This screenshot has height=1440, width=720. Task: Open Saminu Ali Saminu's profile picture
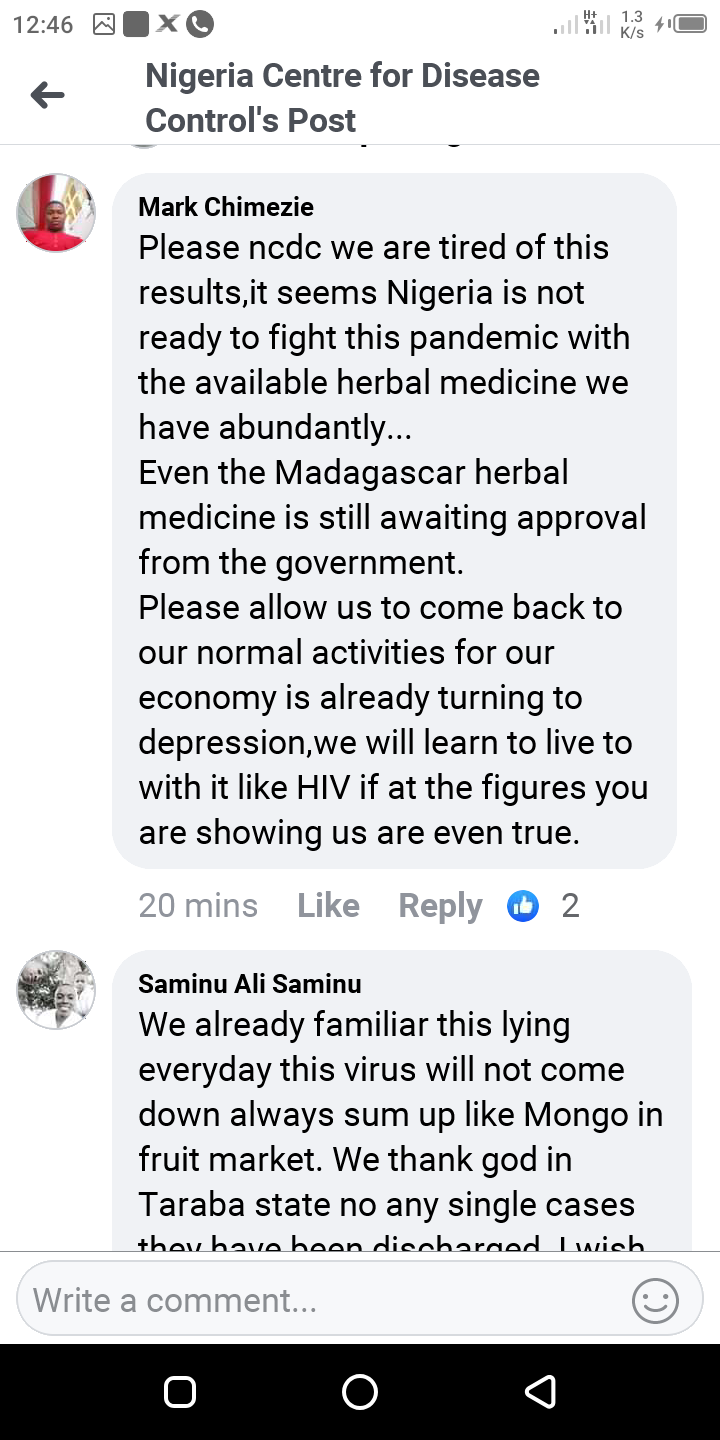click(56, 989)
